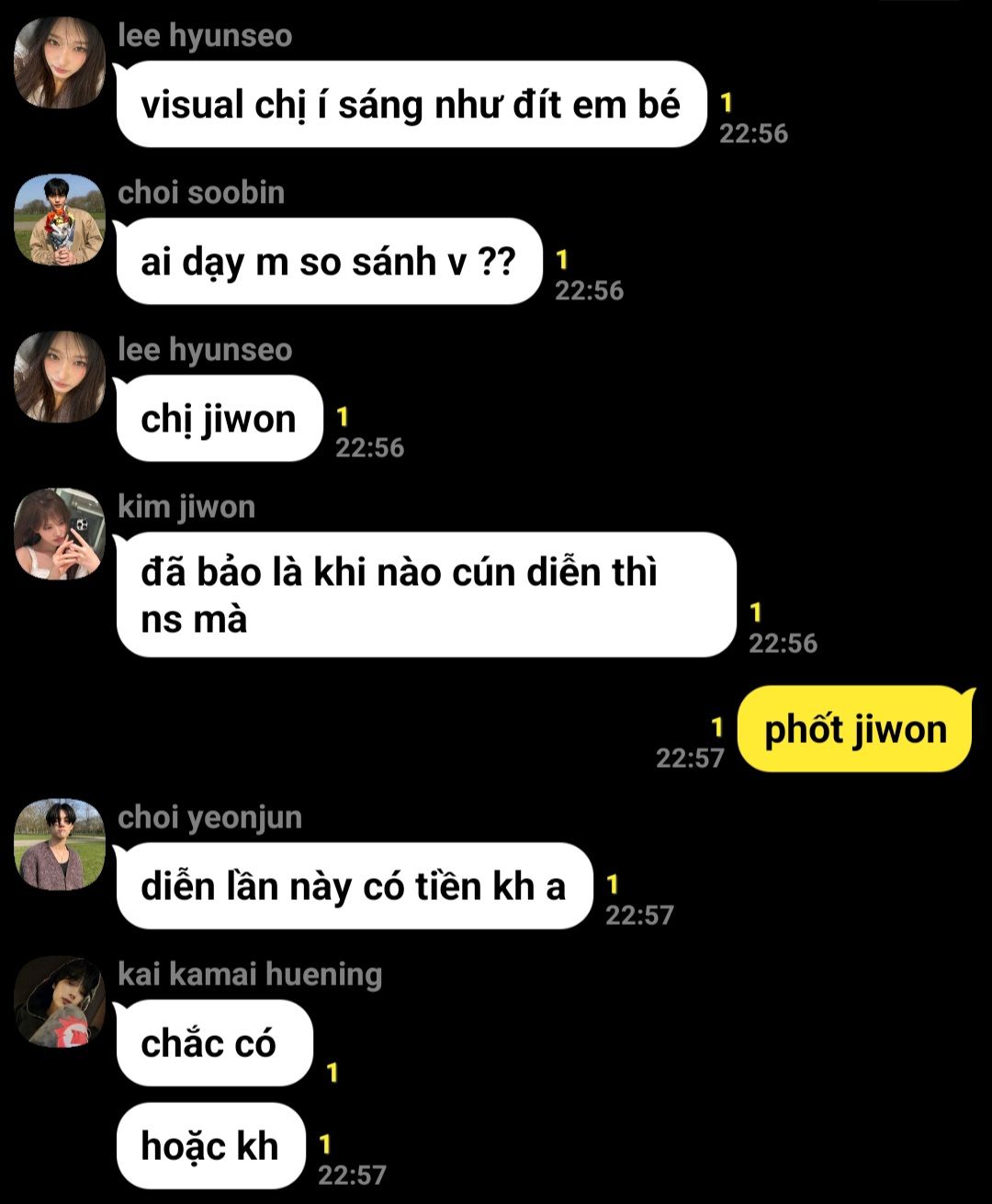The width and height of the screenshot is (992, 1204).
Task: View kim jiwon's profile avatar
Action: [x=60, y=534]
